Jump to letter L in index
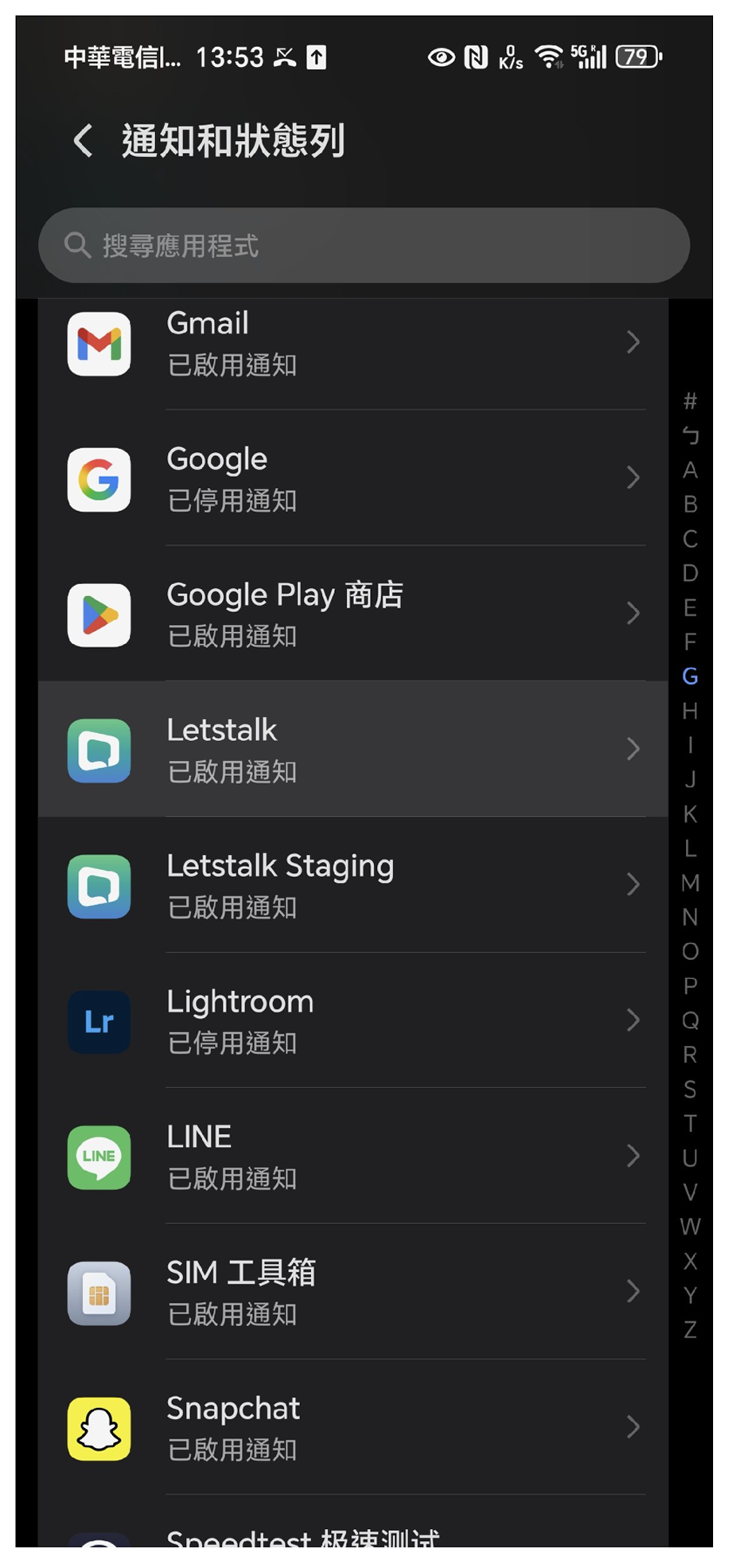The height and width of the screenshot is (1568, 732). [690, 848]
